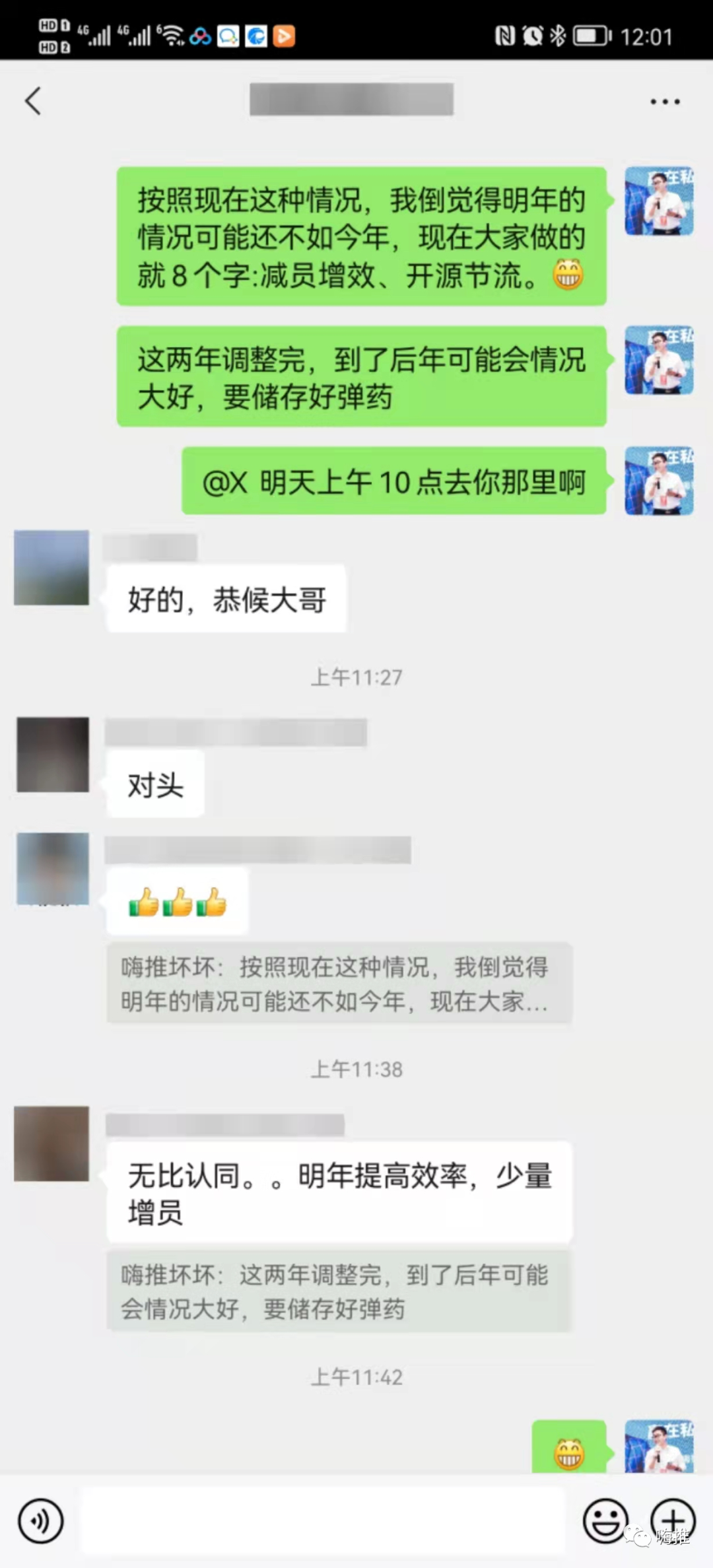Open own avatar beside 减员增效 message

point(659,201)
